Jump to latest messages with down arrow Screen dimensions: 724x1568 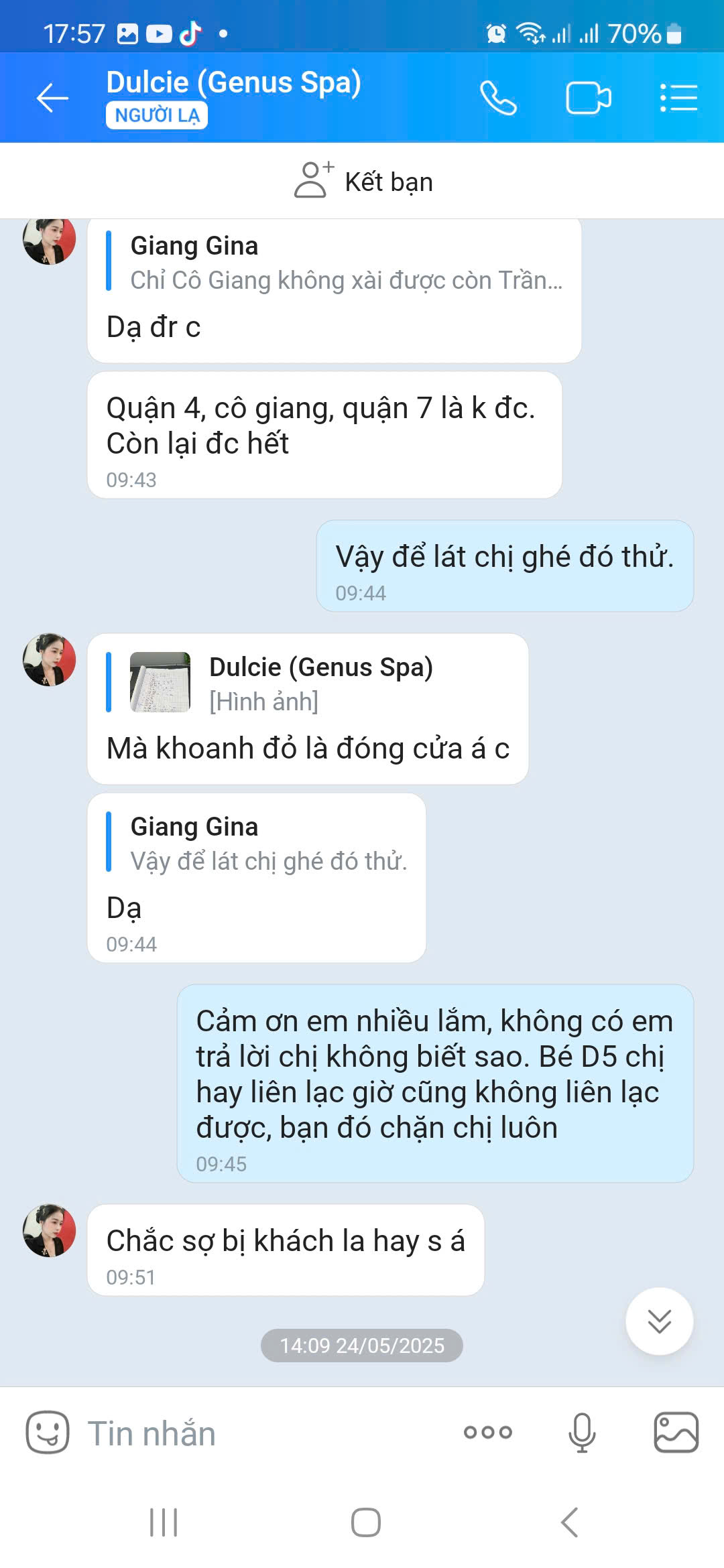pyautogui.click(x=659, y=1321)
